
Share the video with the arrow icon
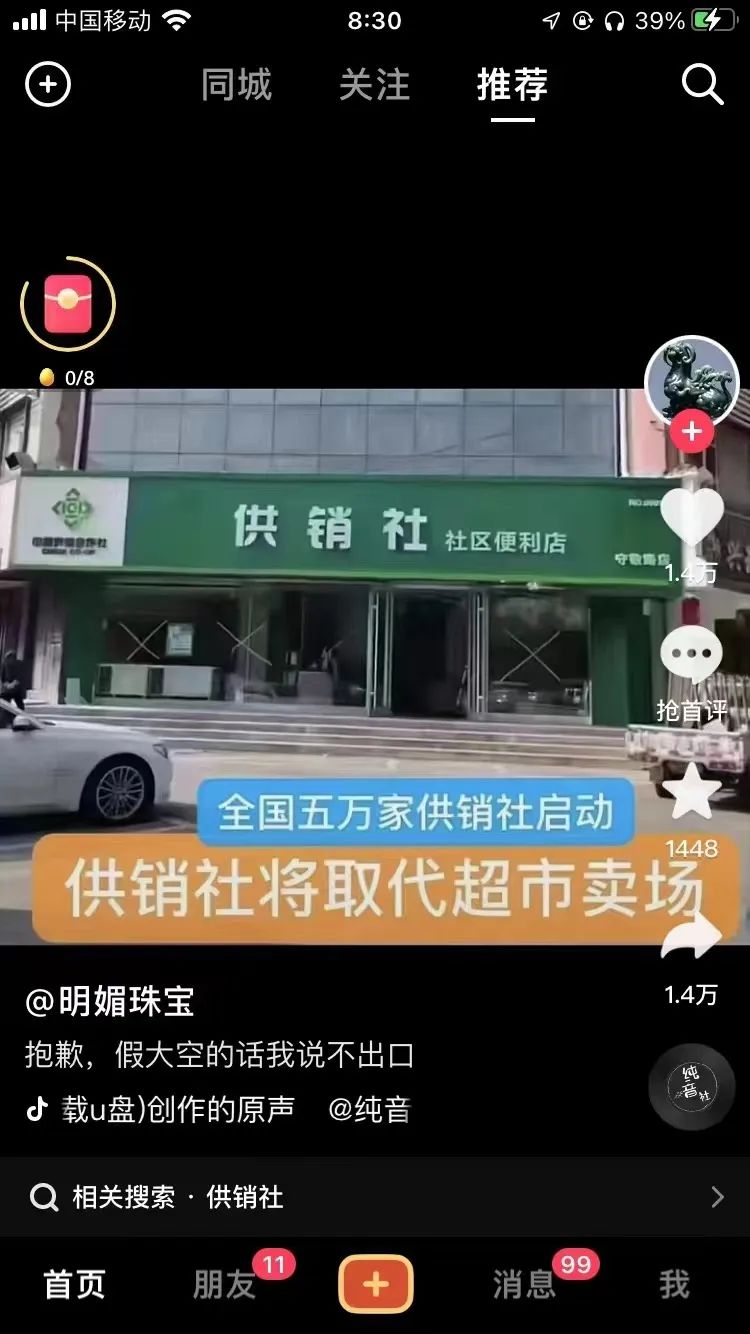[692, 936]
